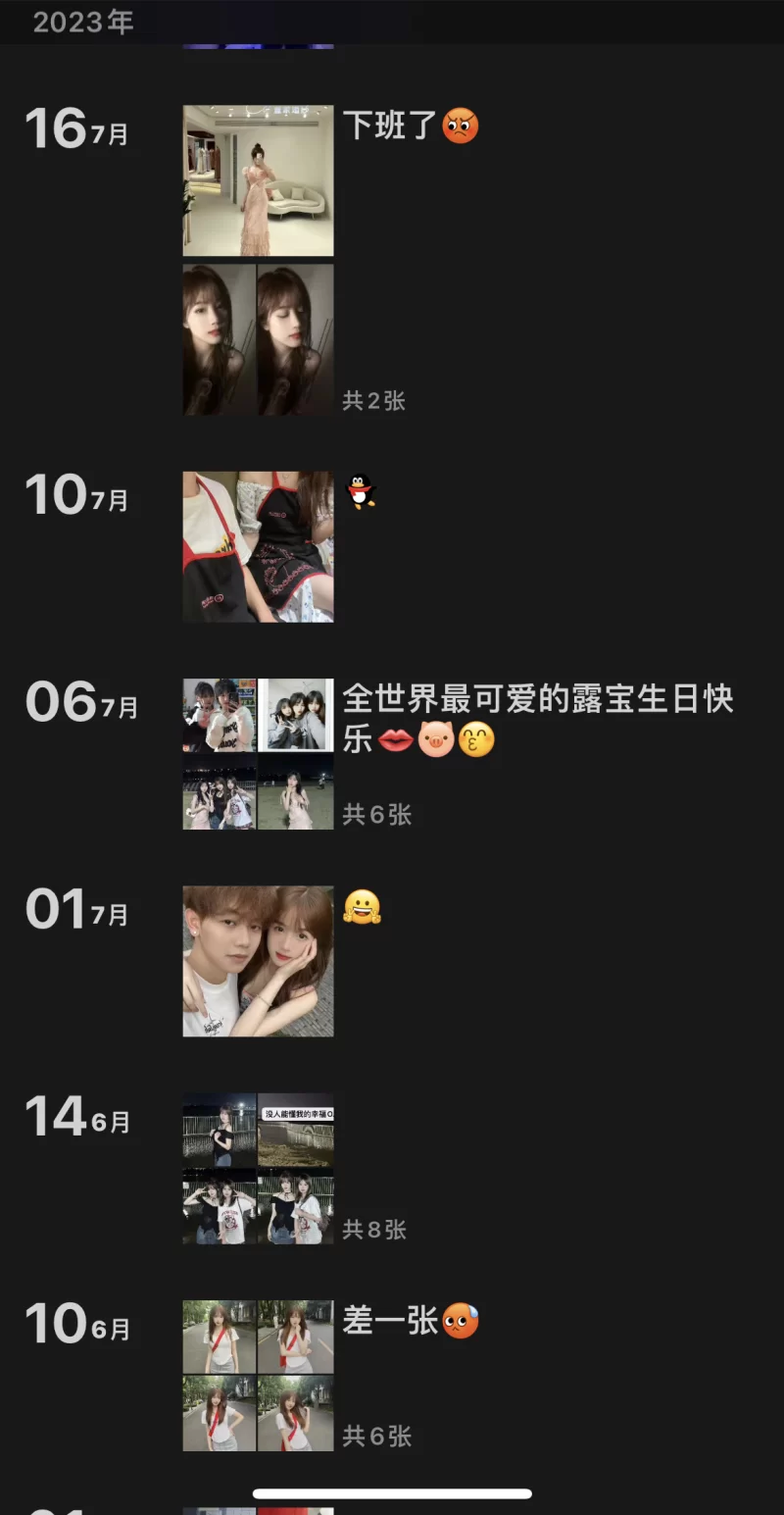Open the July 1 couple selfie post
Image resolution: width=784 pixels, height=1515 pixels.
(258, 961)
